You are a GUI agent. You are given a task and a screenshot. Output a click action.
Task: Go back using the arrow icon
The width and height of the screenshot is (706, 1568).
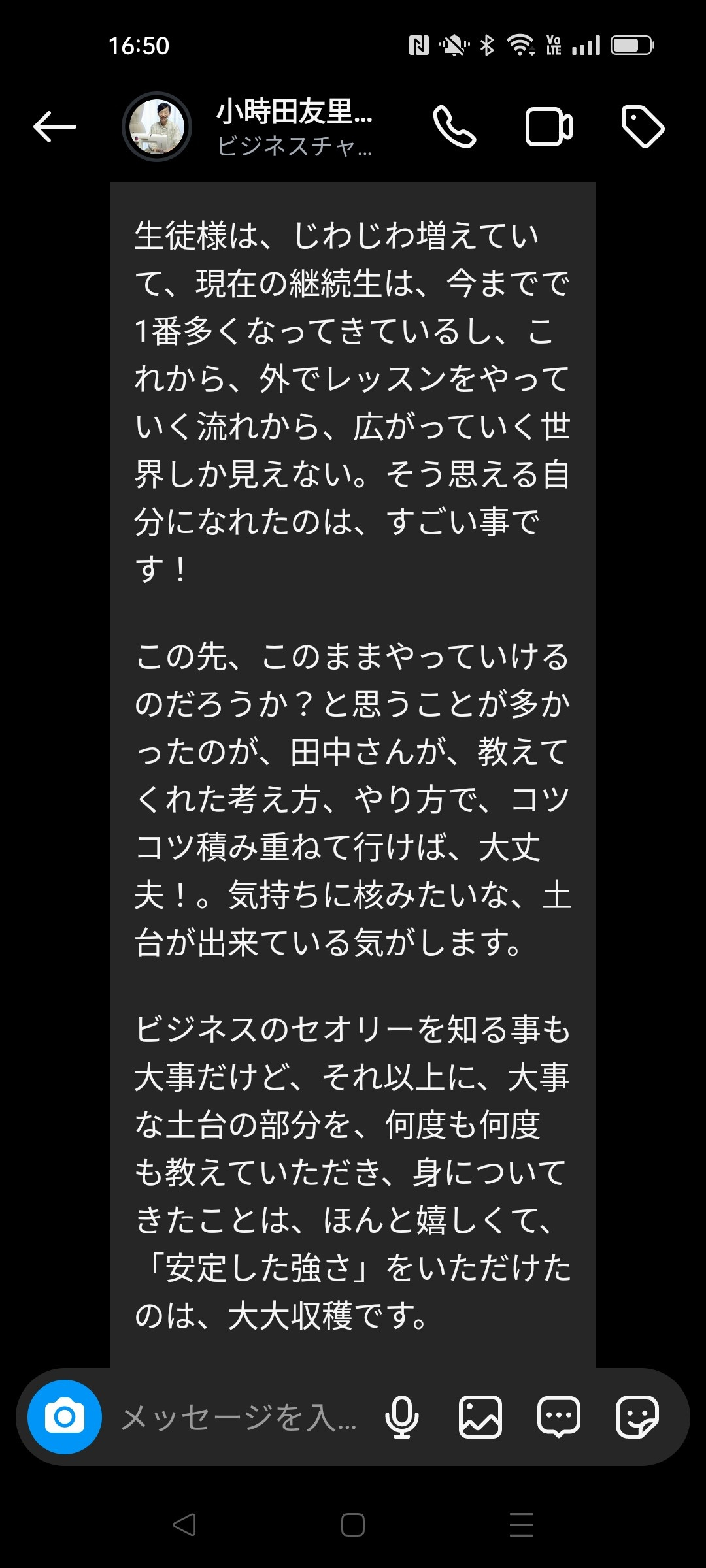pyautogui.click(x=55, y=127)
